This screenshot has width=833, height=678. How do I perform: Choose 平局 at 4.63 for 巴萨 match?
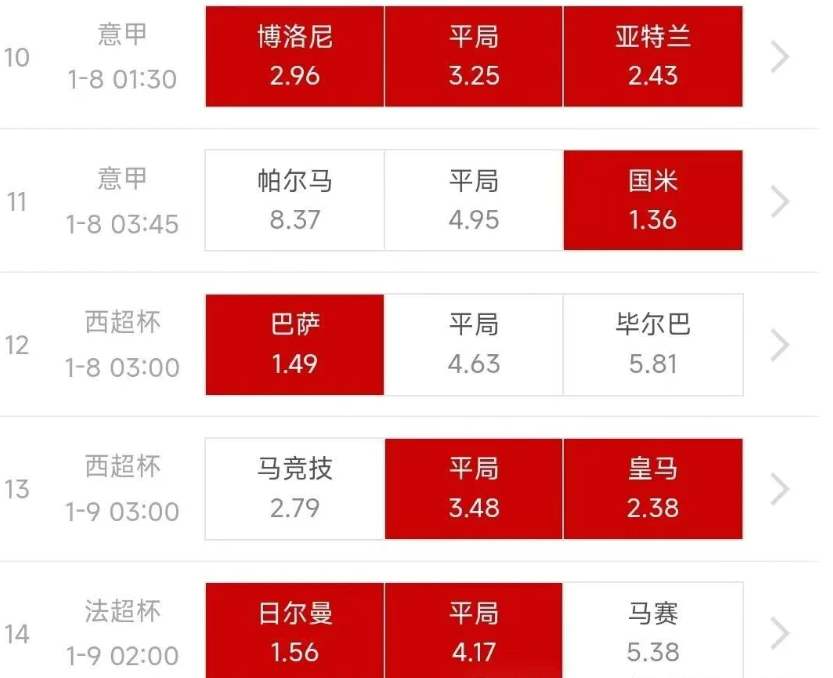point(474,344)
